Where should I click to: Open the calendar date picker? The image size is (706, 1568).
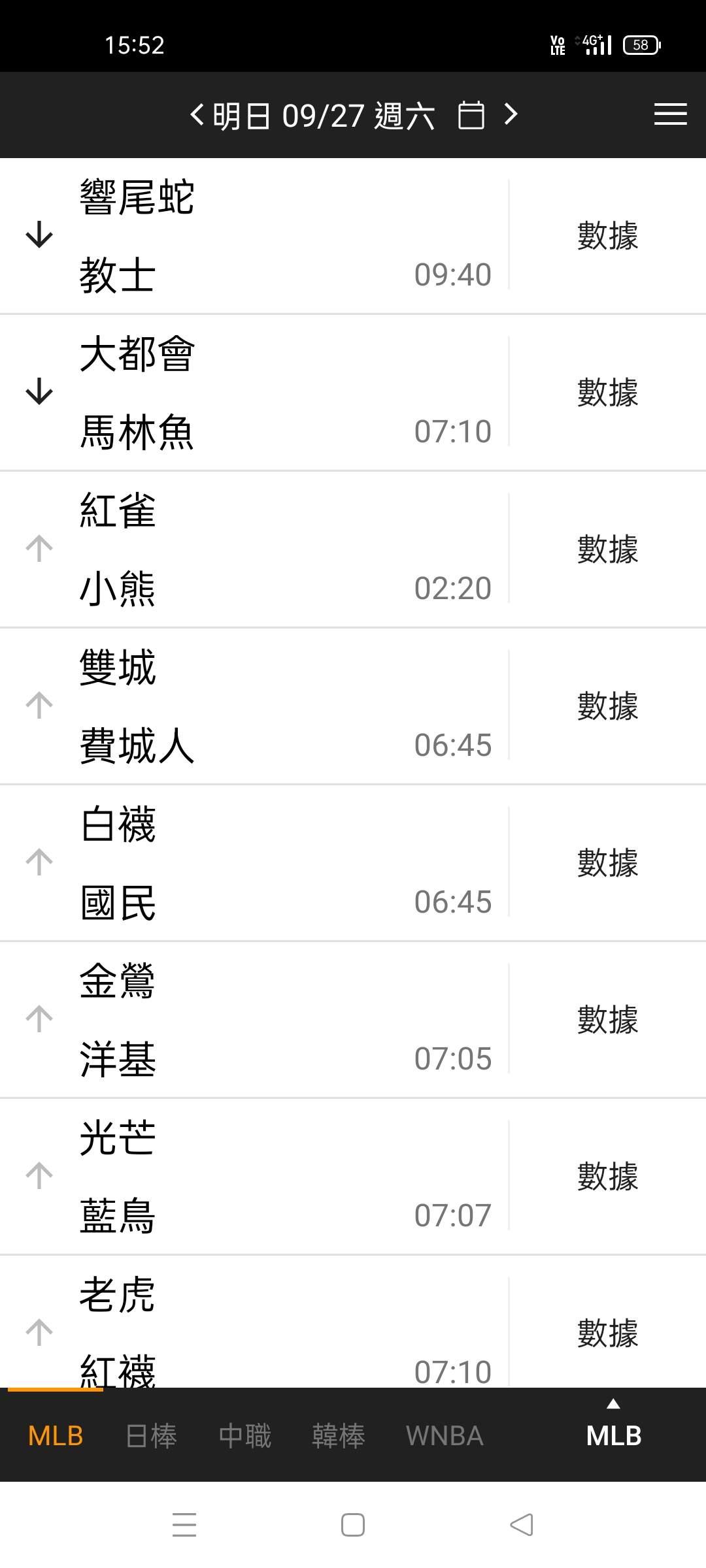[x=471, y=115]
